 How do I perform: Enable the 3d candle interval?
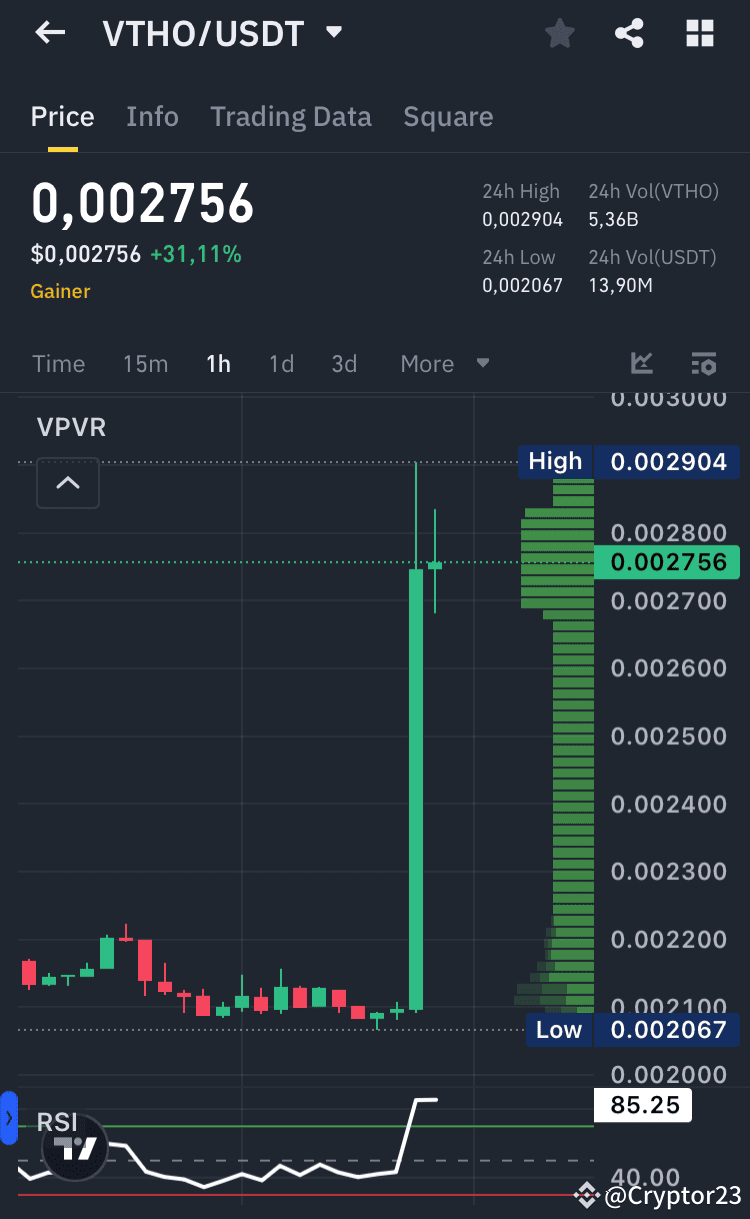tap(344, 363)
